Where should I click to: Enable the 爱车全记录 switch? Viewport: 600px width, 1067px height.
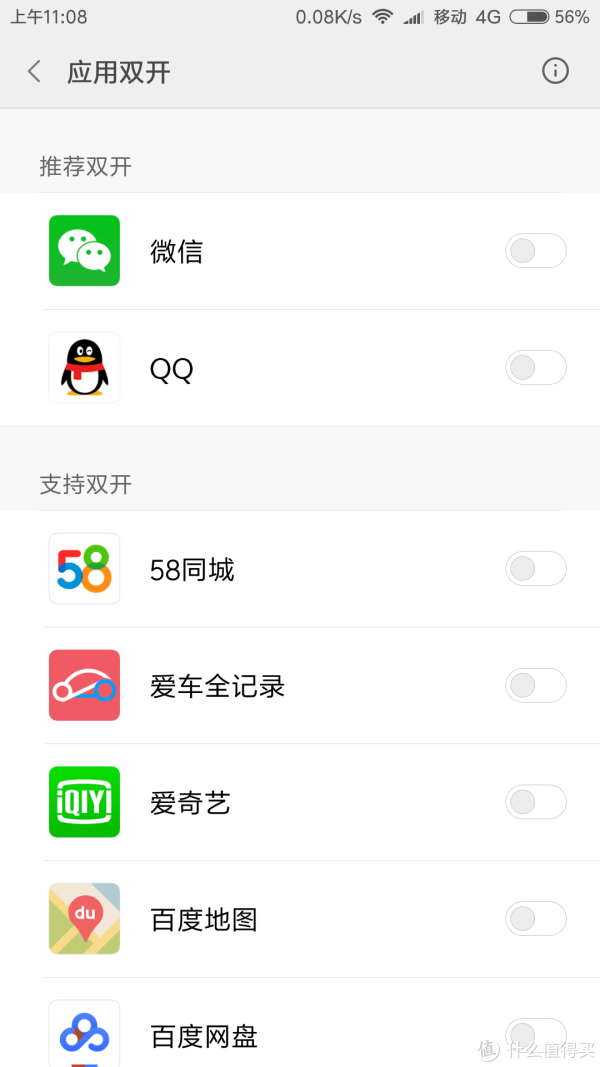click(x=535, y=686)
